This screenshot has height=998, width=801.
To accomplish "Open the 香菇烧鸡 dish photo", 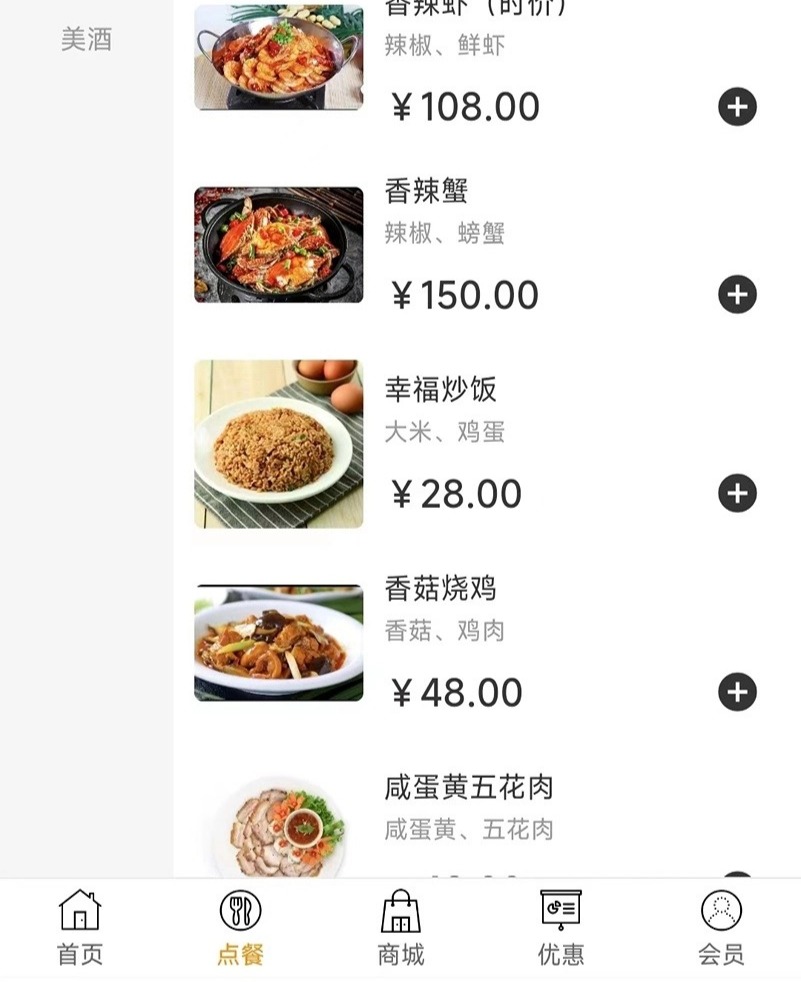I will (278, 643).
